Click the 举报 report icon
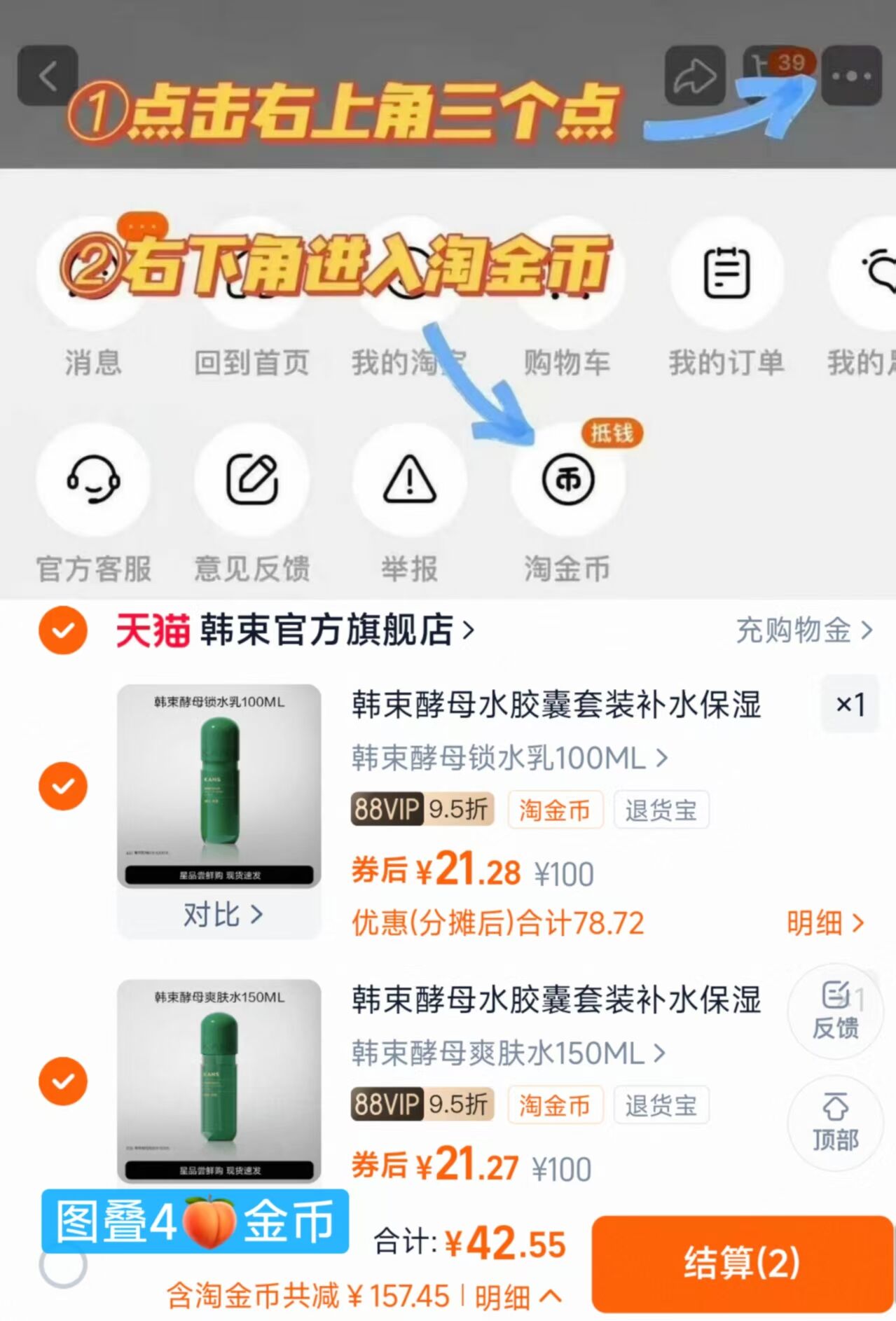Image resolution: width=896 pixels, height=1321 pixels. pos(411,481)
